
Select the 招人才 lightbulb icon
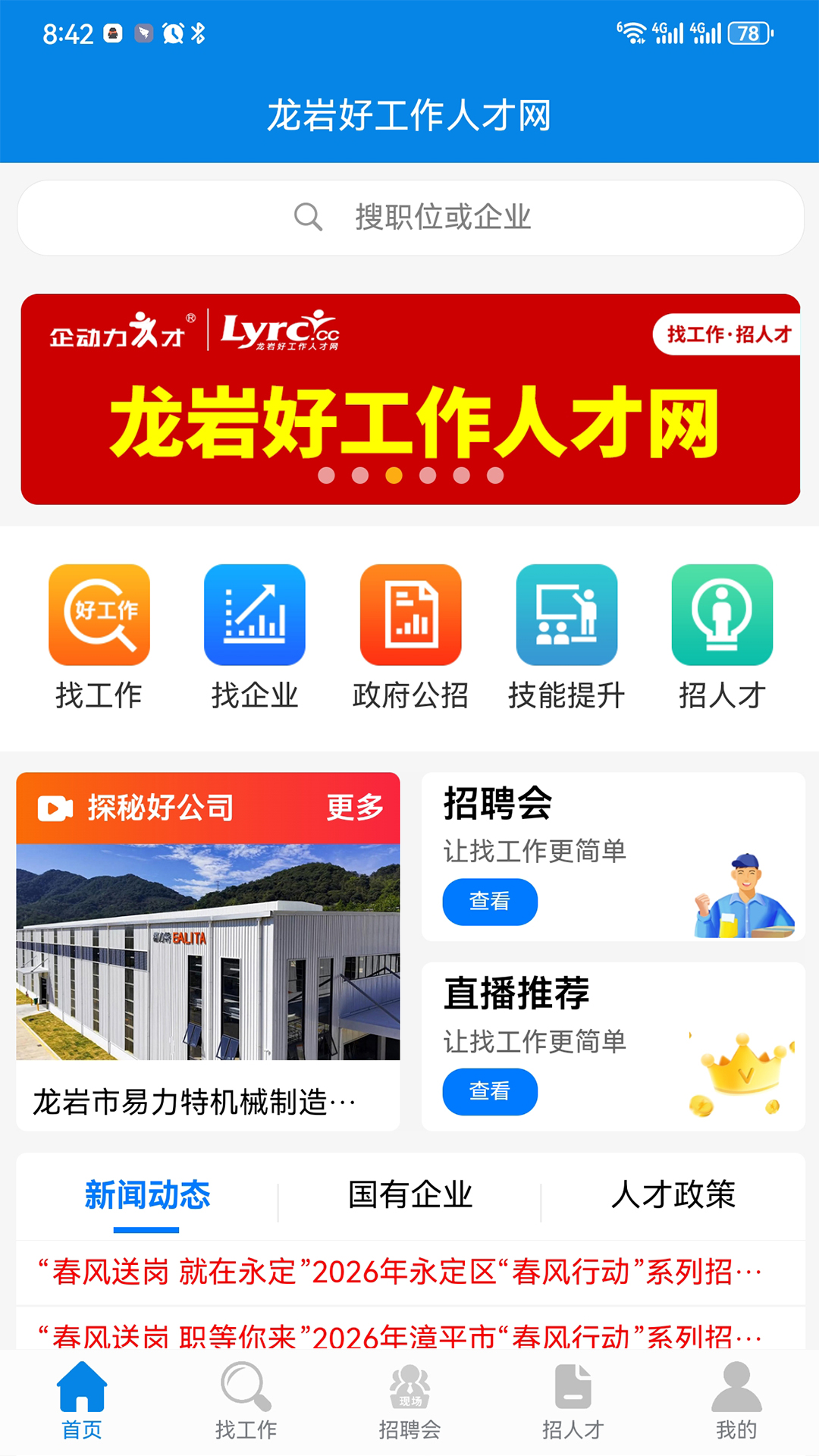tap(721, 616)
